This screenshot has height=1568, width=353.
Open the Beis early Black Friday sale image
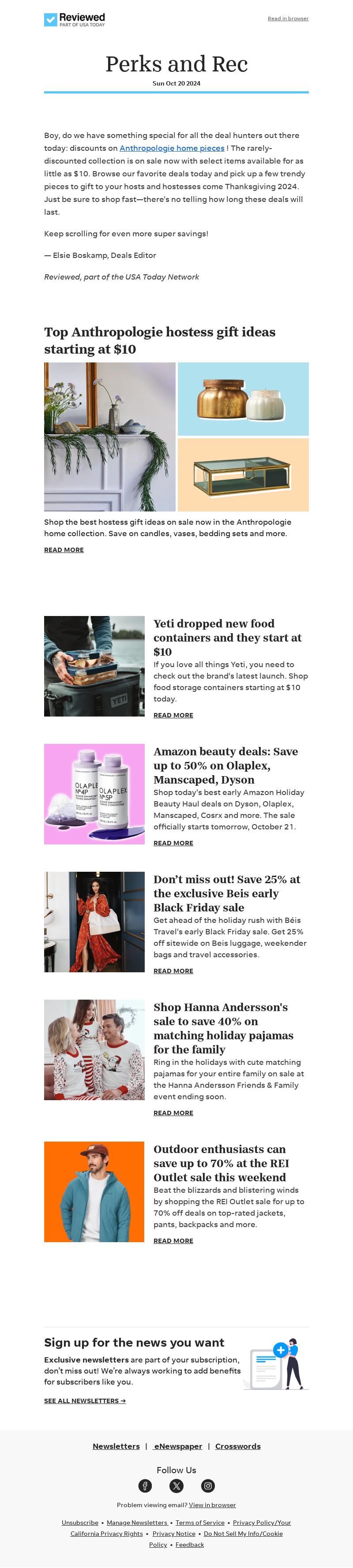94,922
